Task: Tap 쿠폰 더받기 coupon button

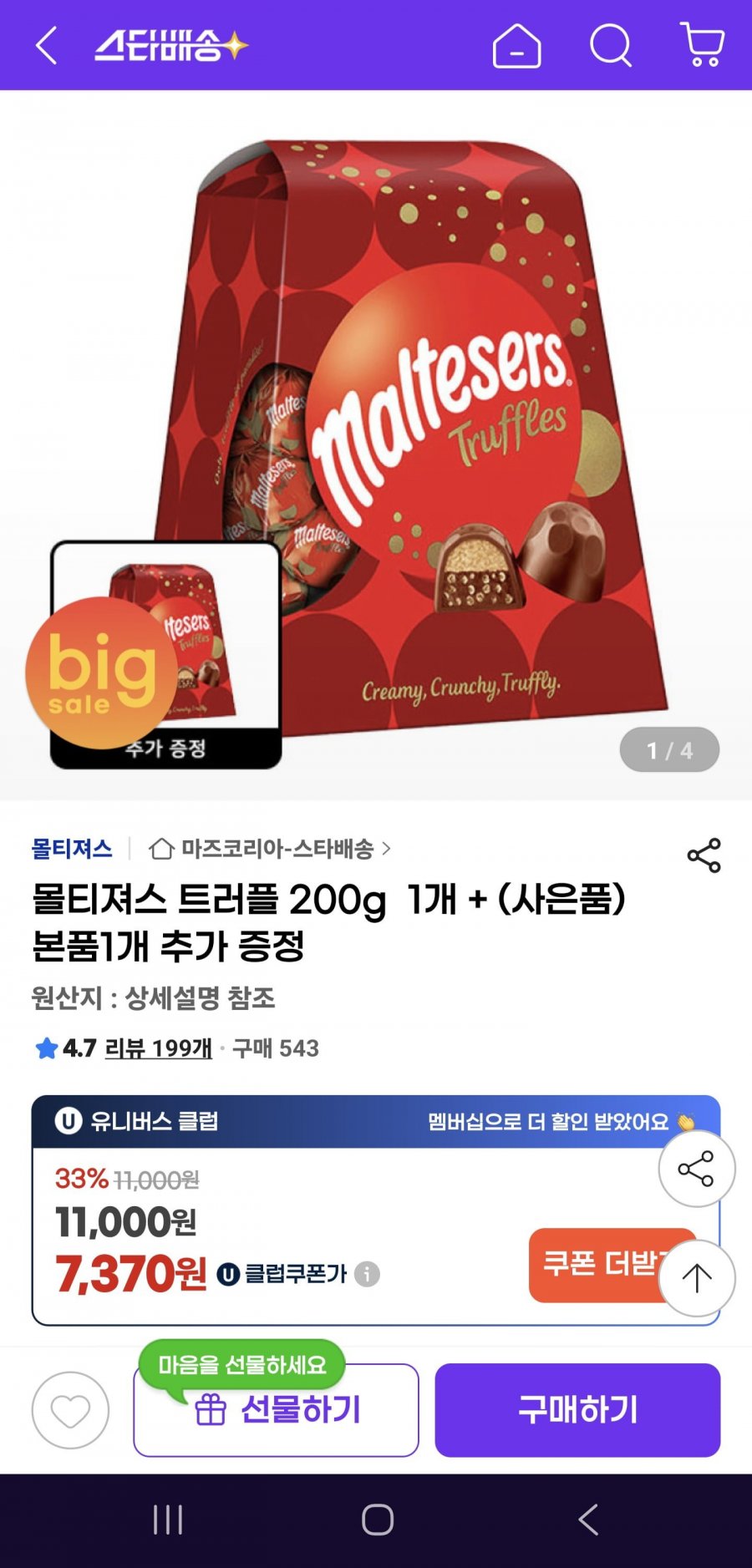Action: point(597,1264)
